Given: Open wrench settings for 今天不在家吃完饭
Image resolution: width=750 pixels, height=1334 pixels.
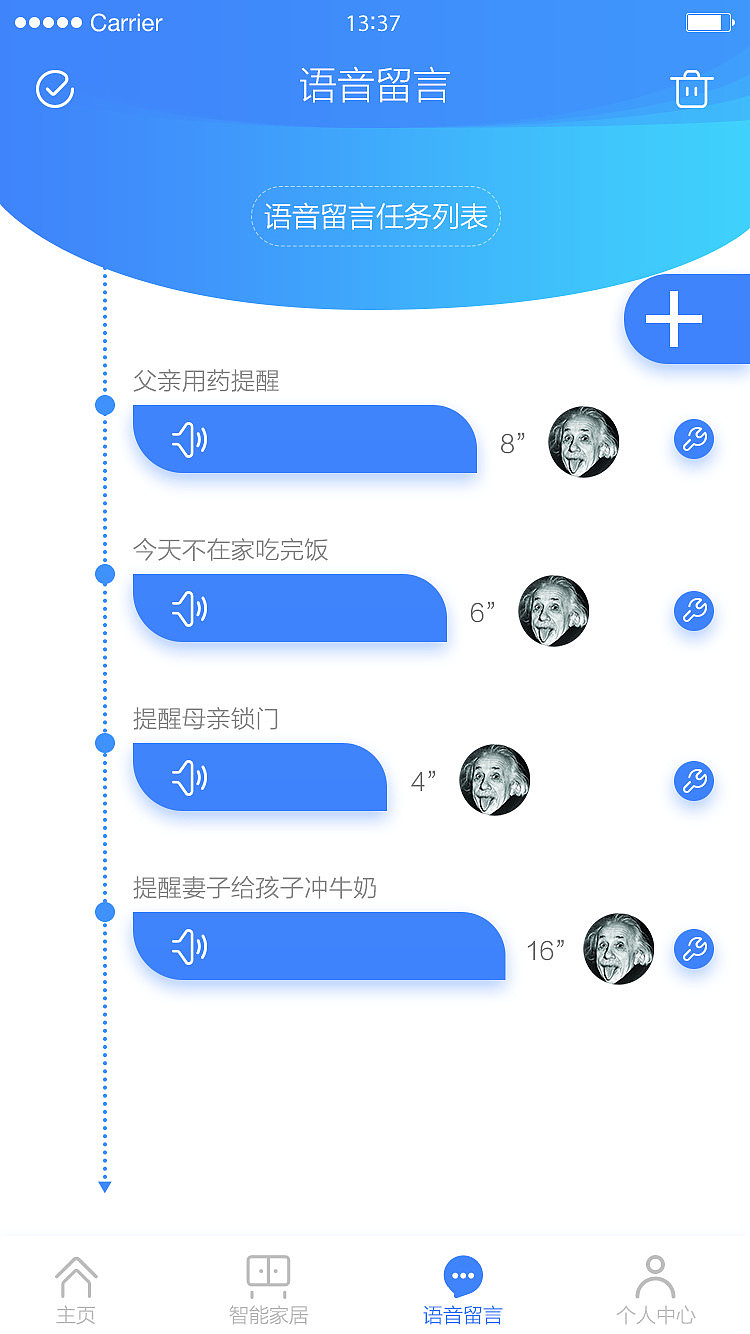Looking at the screenshot, I should point(694,610).
